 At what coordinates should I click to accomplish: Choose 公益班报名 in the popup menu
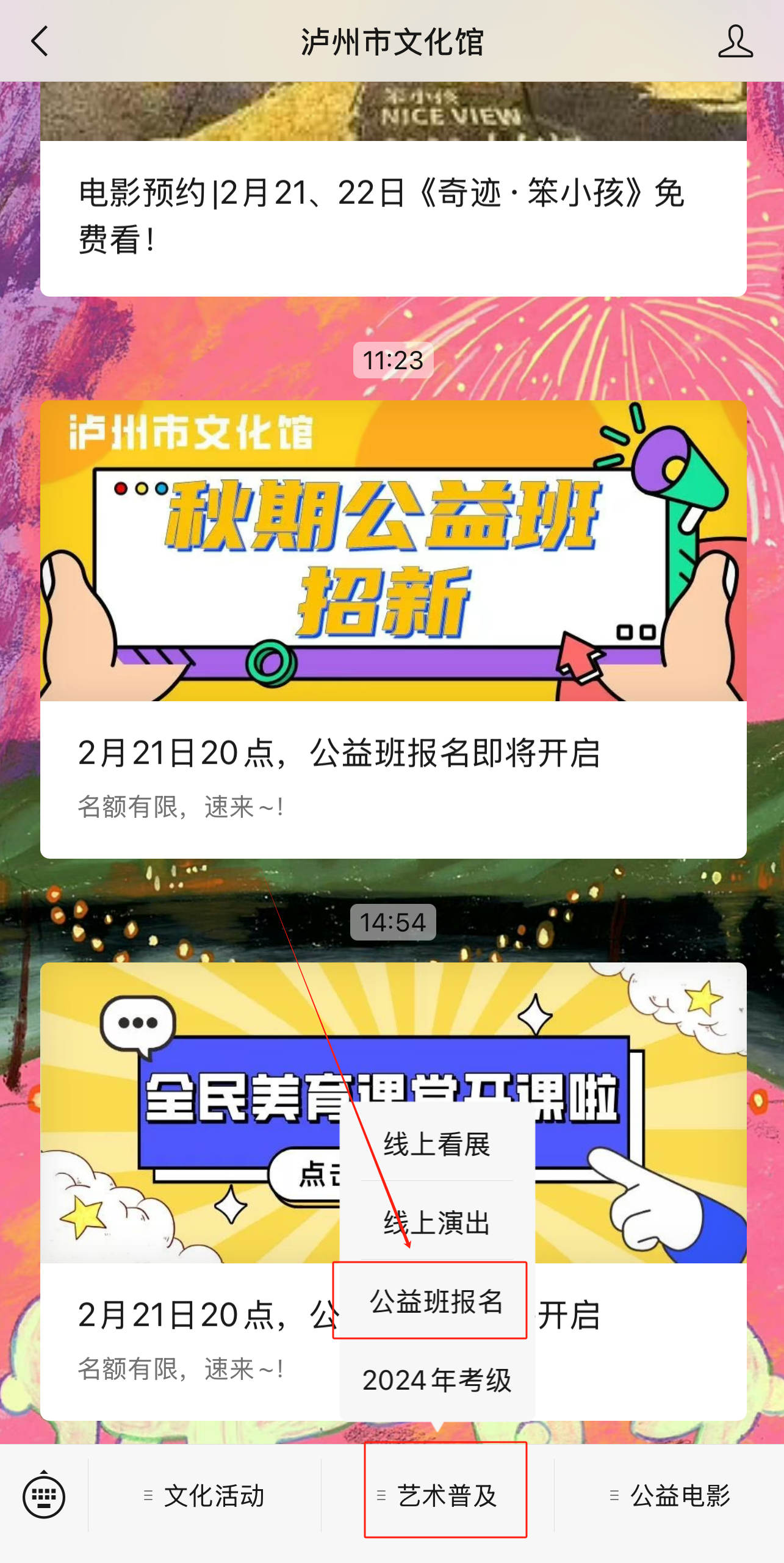(436, 1301)
